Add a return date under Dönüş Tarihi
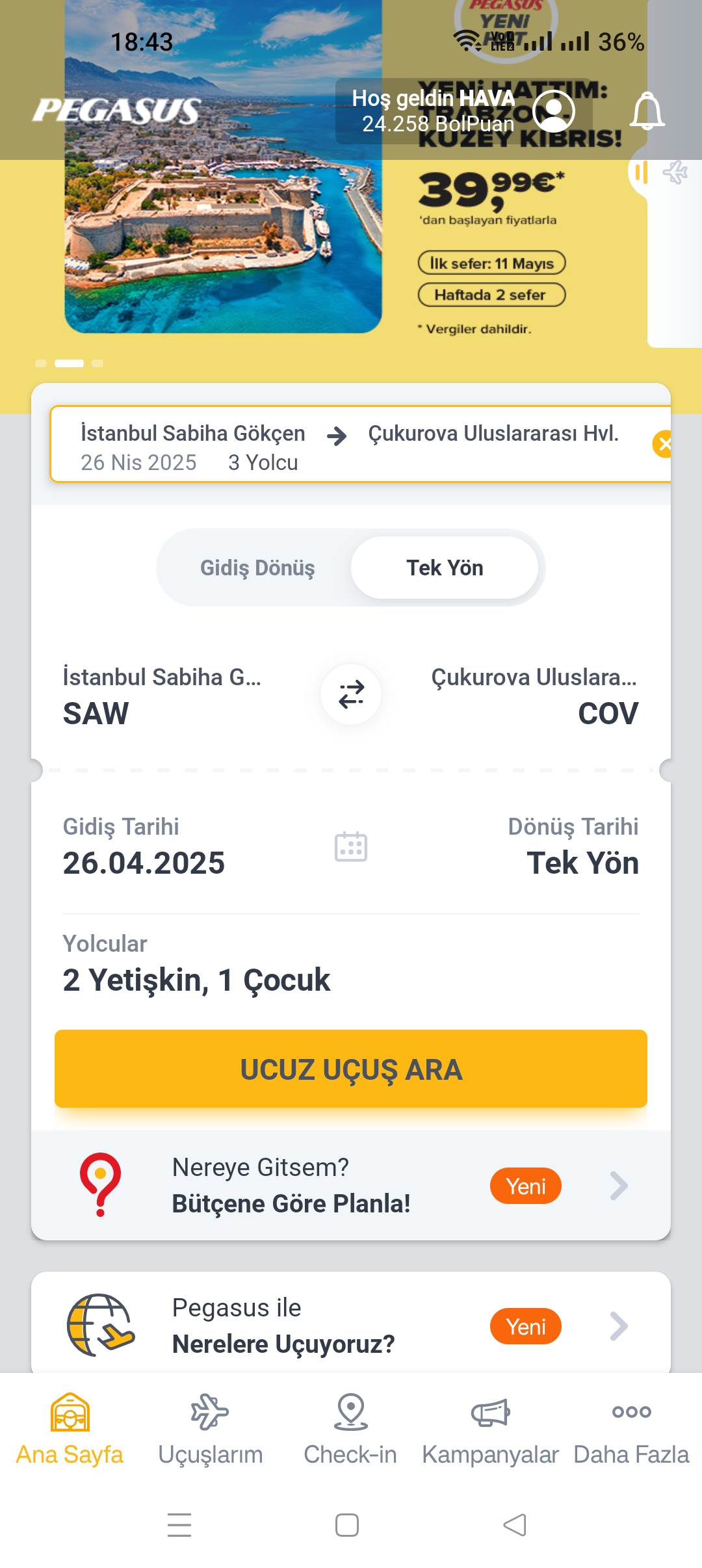This screenshot has width=702, height=1568. 573,847
